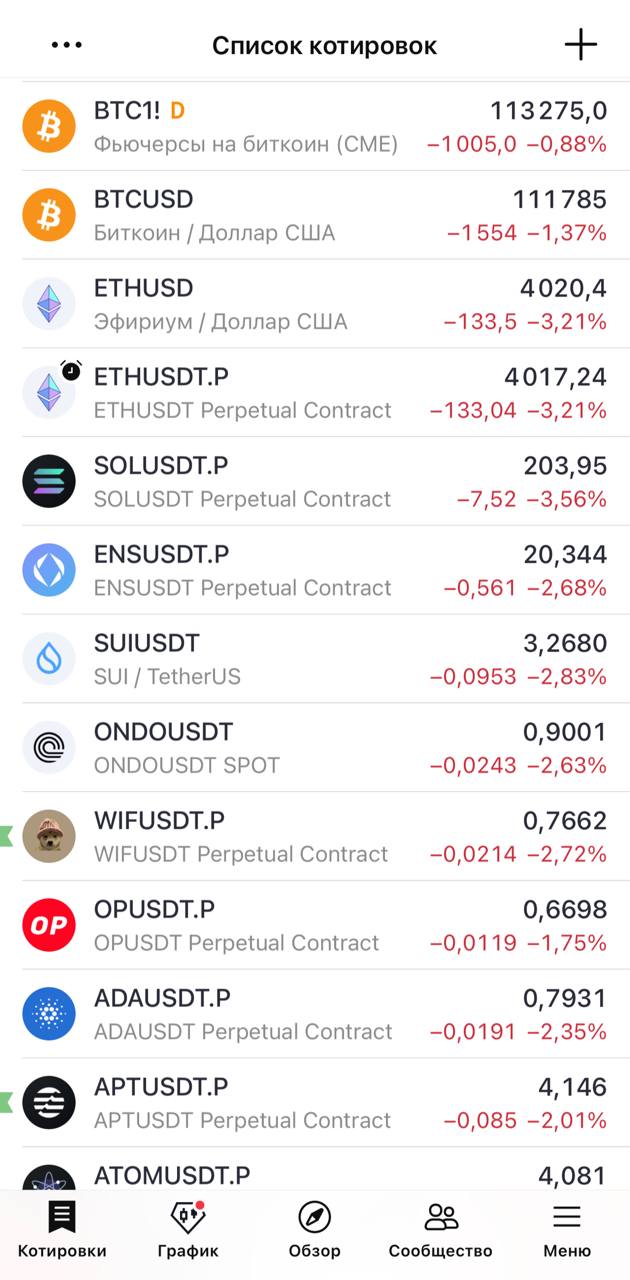The height and width of the screenshot is (1280, 630).
Task: View ETHUSDT.P perpetual contract
Action: 315,393
